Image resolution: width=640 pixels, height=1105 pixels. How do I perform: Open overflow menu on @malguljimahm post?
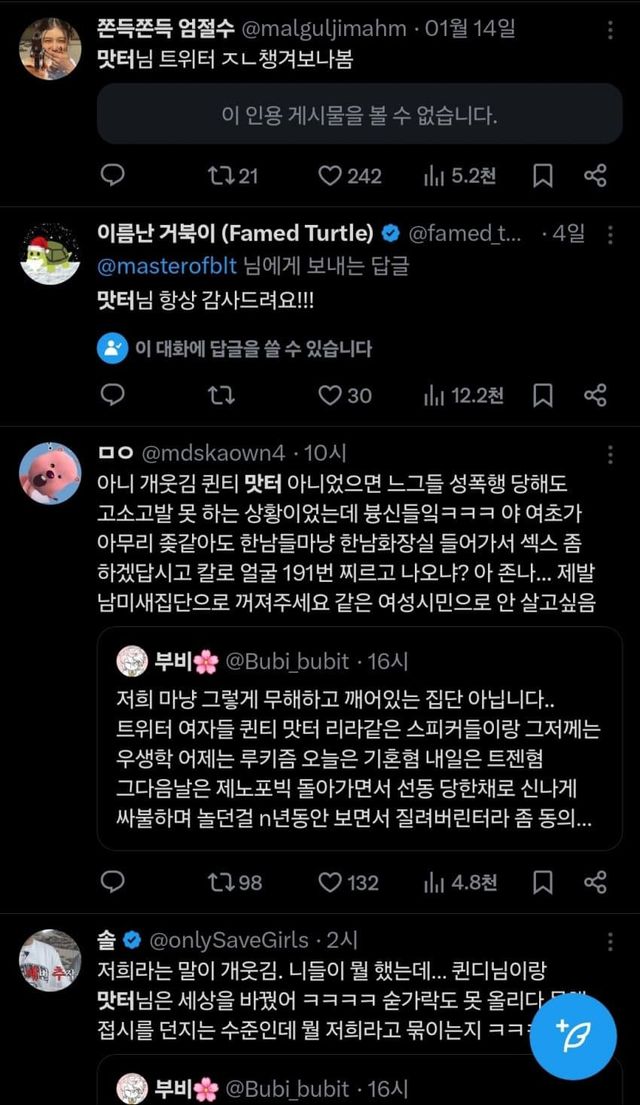(610, 25)
